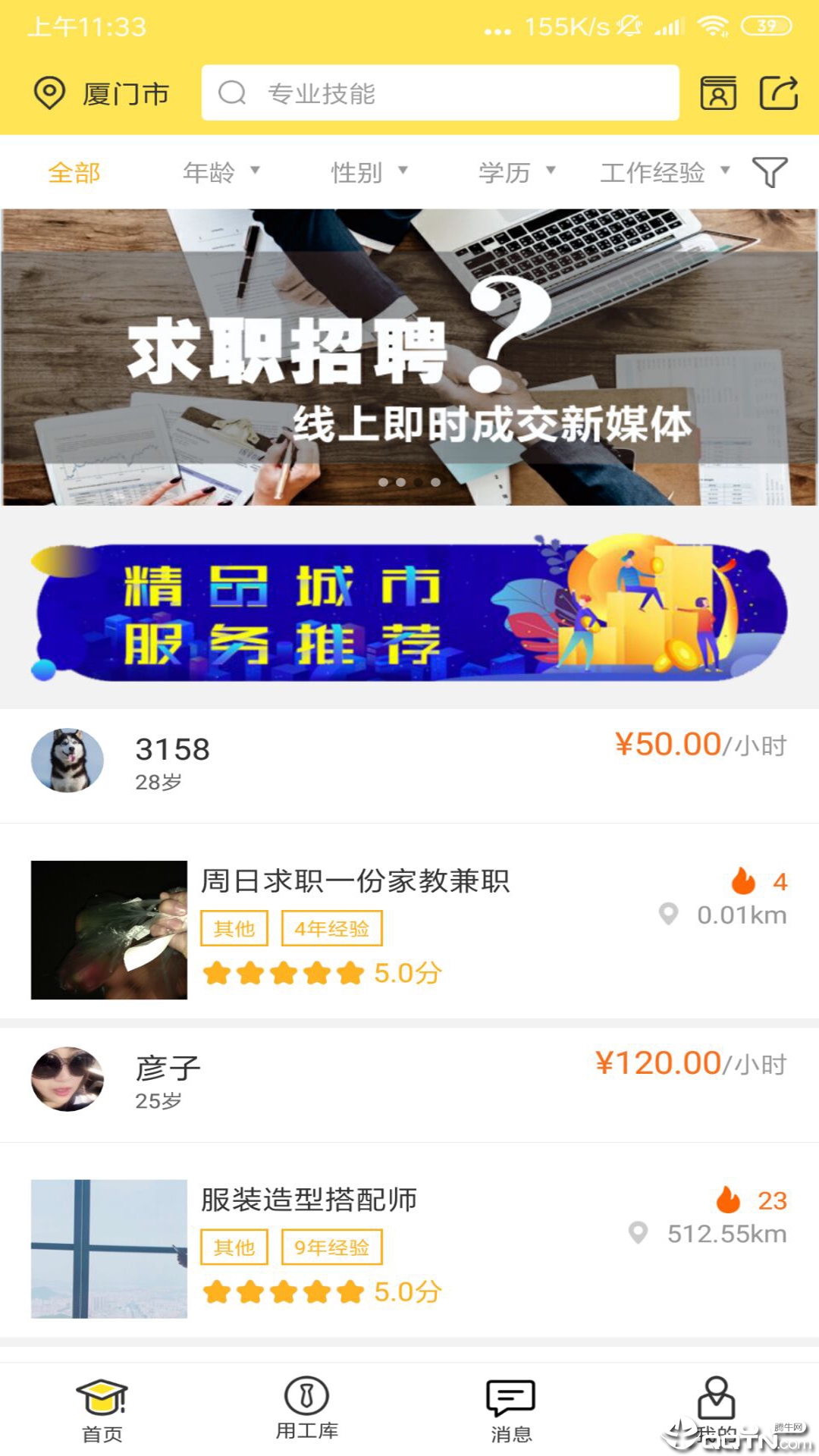The height and width of the screenshot is (1456, 819).
Task: Expand the 学历 dropdown
Action: [x=516, y=173]
